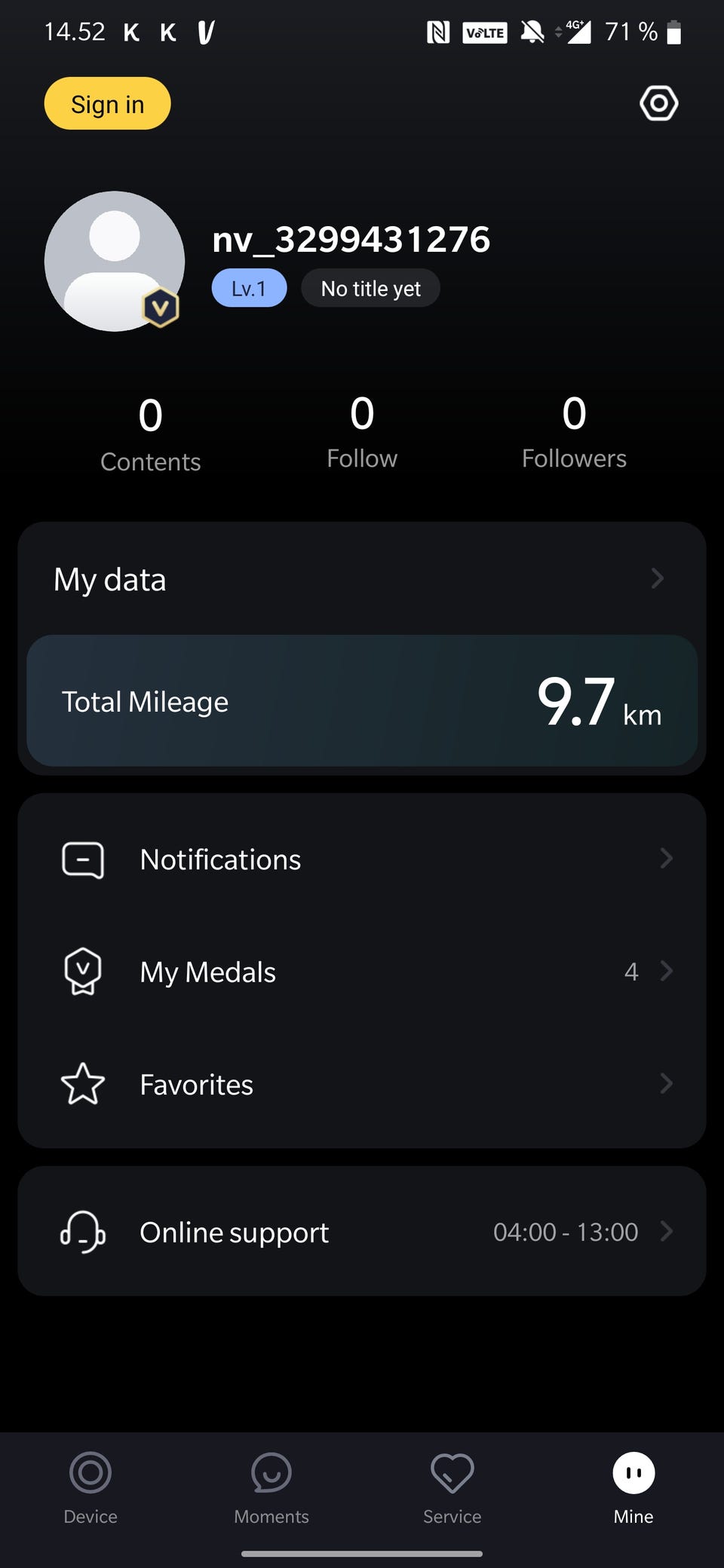Open the profile avatar picture
The width and height of the screenshot is (724, 1568).
click(115, 261)
